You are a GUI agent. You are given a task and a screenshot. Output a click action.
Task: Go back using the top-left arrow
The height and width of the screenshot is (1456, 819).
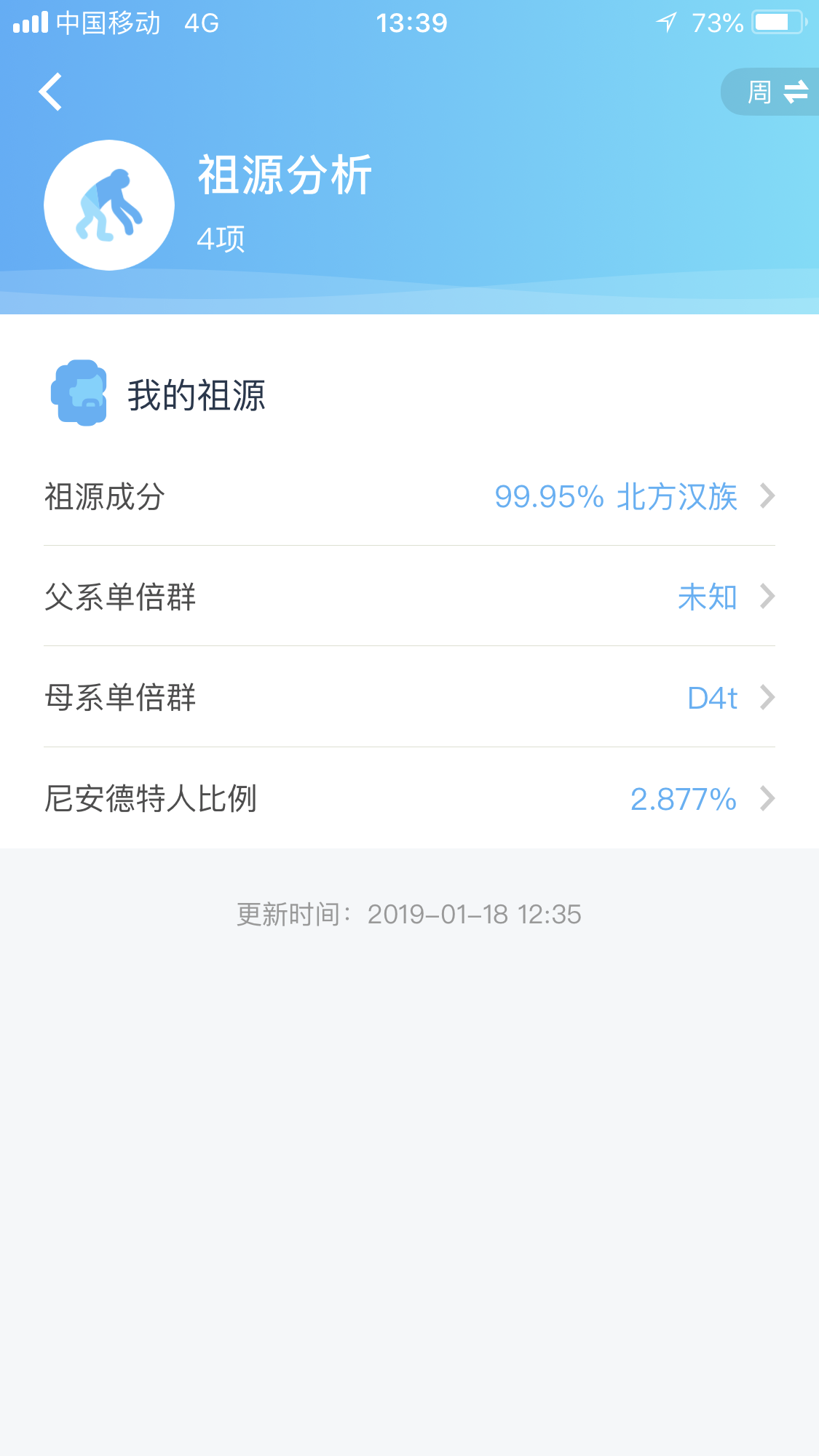coord(50,92)
